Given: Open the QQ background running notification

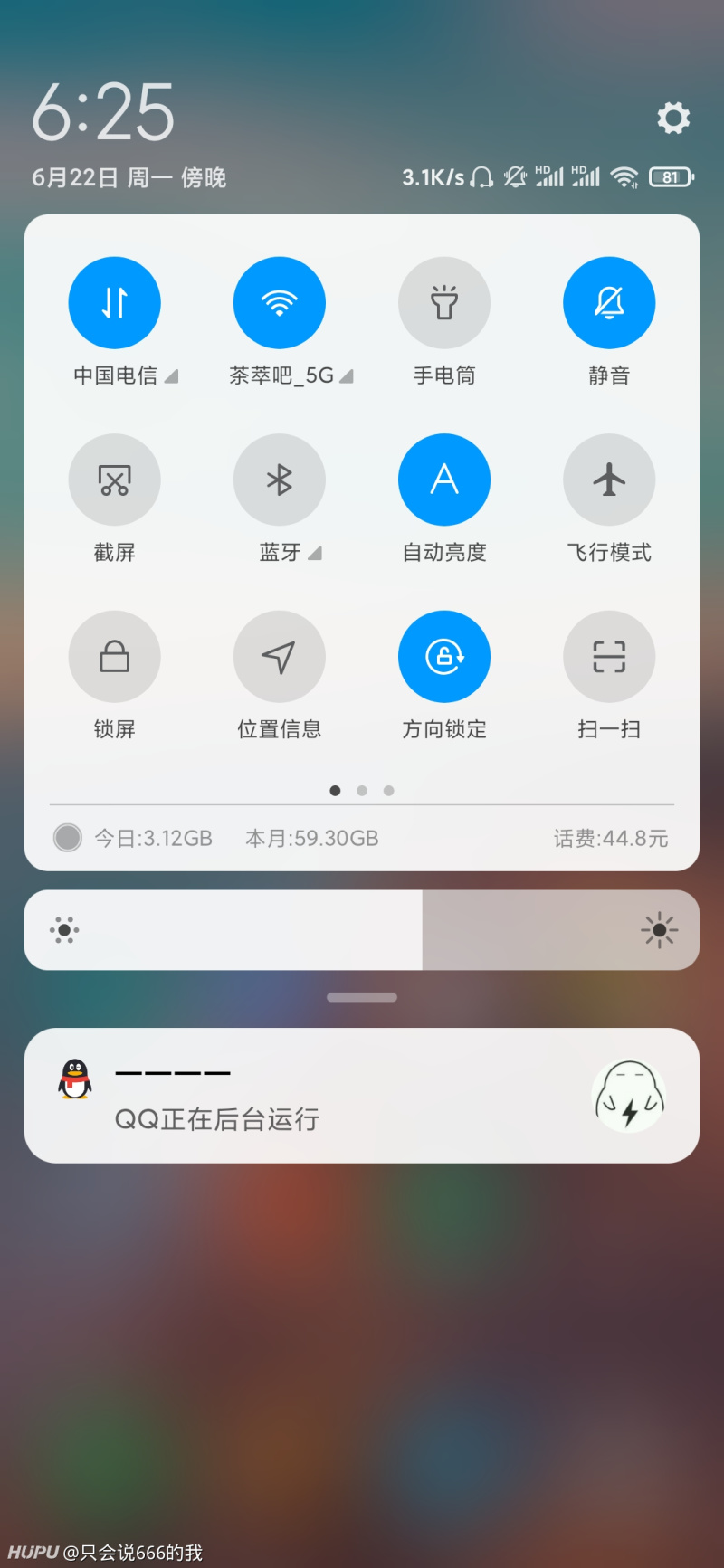Looking at the screenshot, I should (x=362, y=1095).
